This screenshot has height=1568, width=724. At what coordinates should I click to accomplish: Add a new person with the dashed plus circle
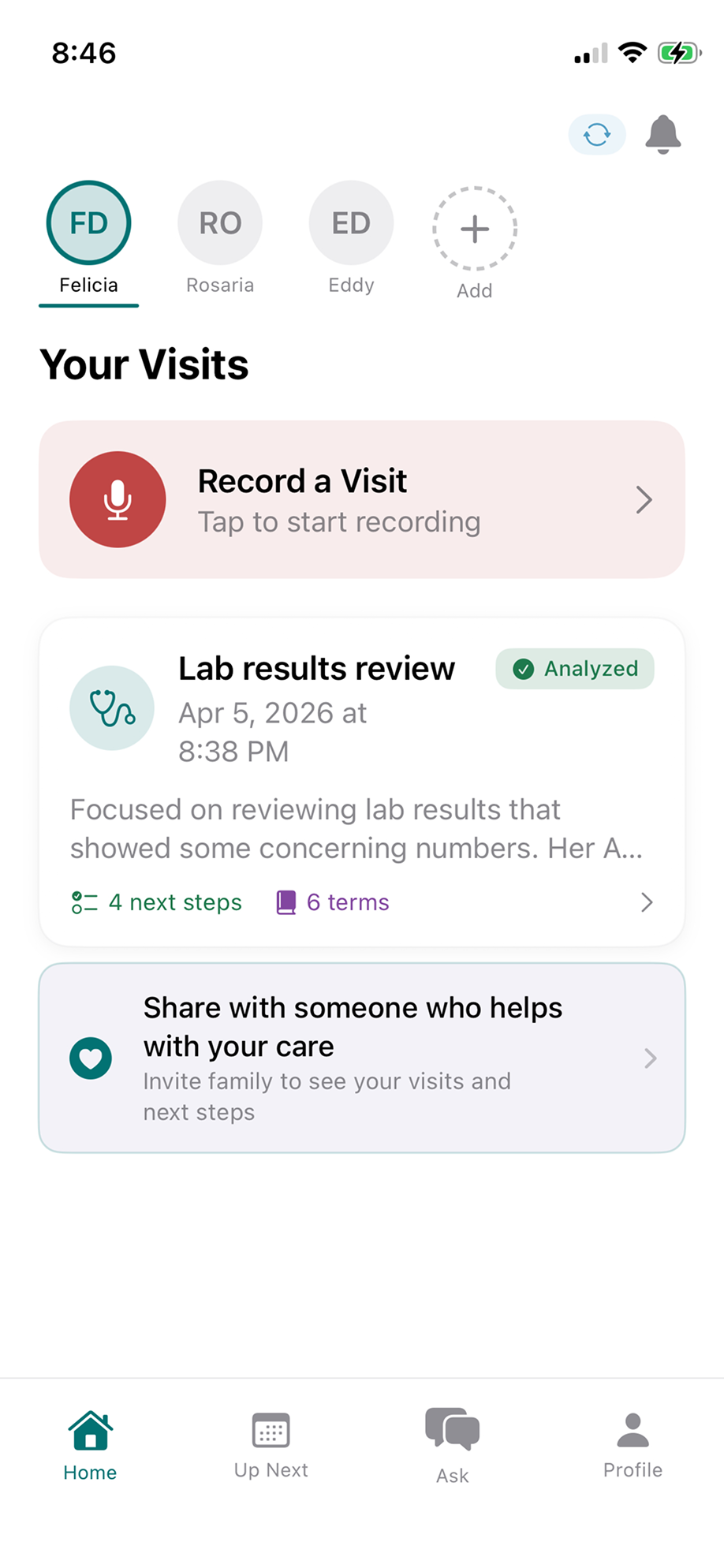click(474, 230)
